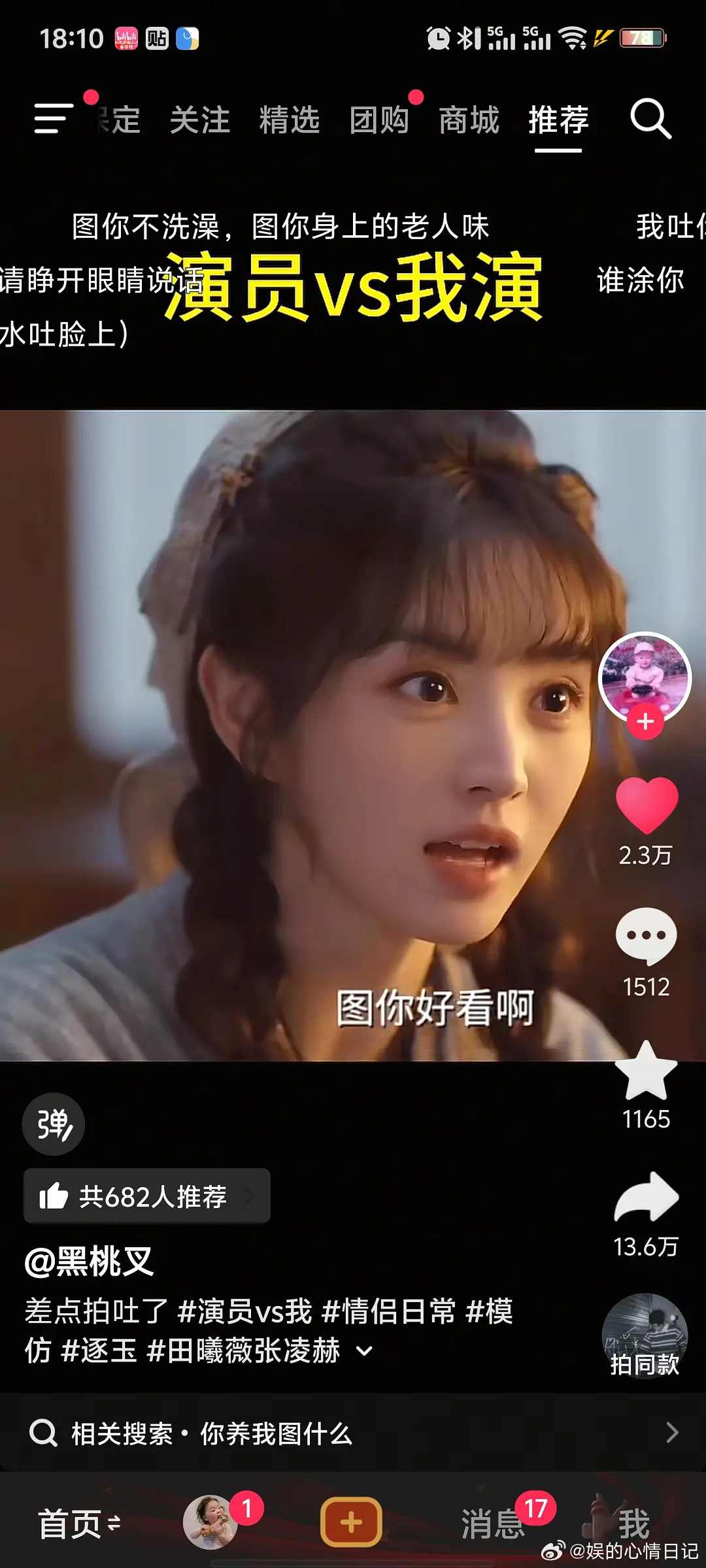This screenshot has height=1568, width=706.
Task: Follow the creator via the plus on avatar
Action: pyautogui.click(x=645, y=722)
